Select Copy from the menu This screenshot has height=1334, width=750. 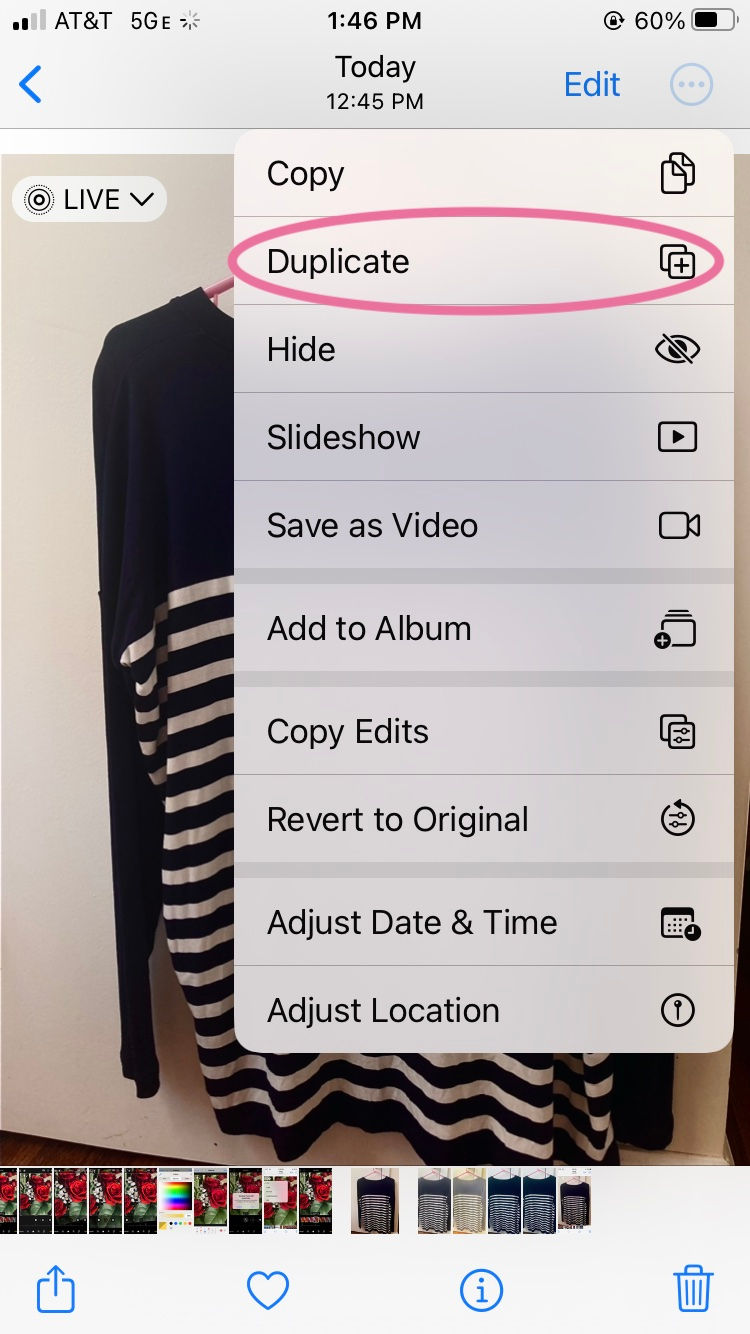pyautogui.click(x=484, y=174)
